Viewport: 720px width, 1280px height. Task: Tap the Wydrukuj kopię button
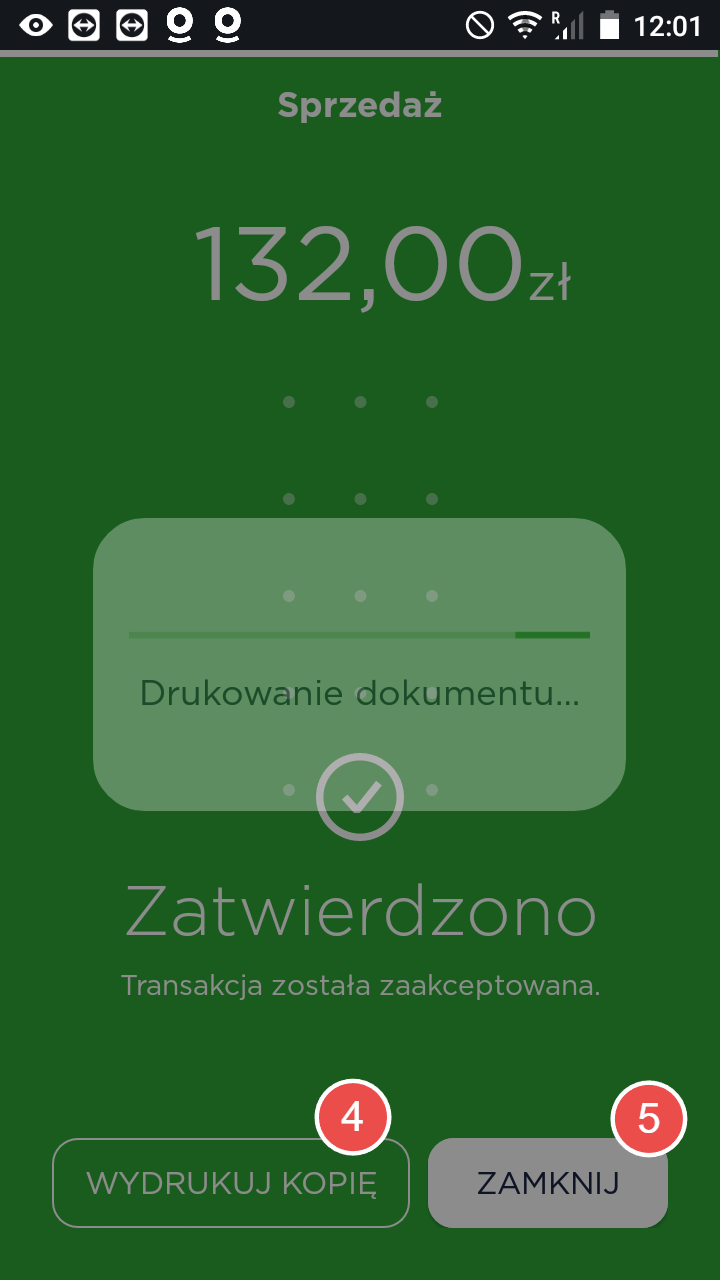click(231, 1183)
